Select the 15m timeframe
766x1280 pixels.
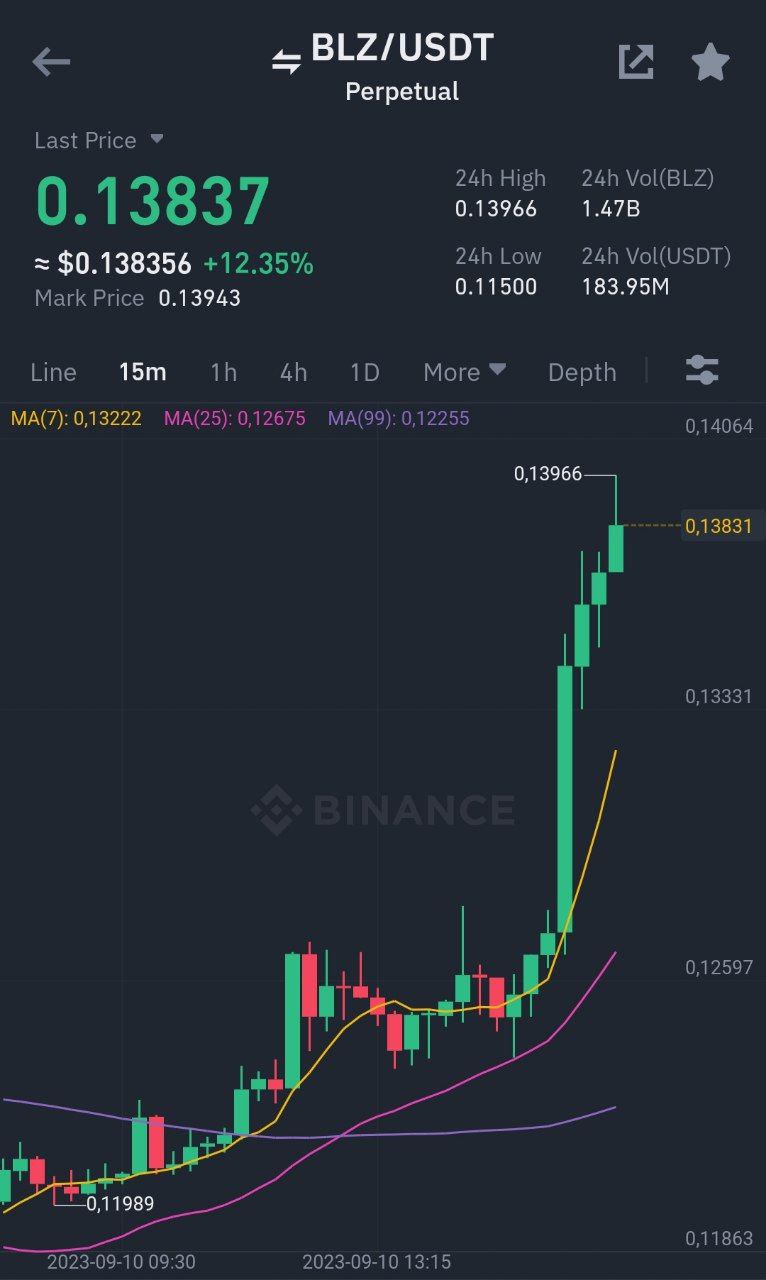tap(142, 372)
